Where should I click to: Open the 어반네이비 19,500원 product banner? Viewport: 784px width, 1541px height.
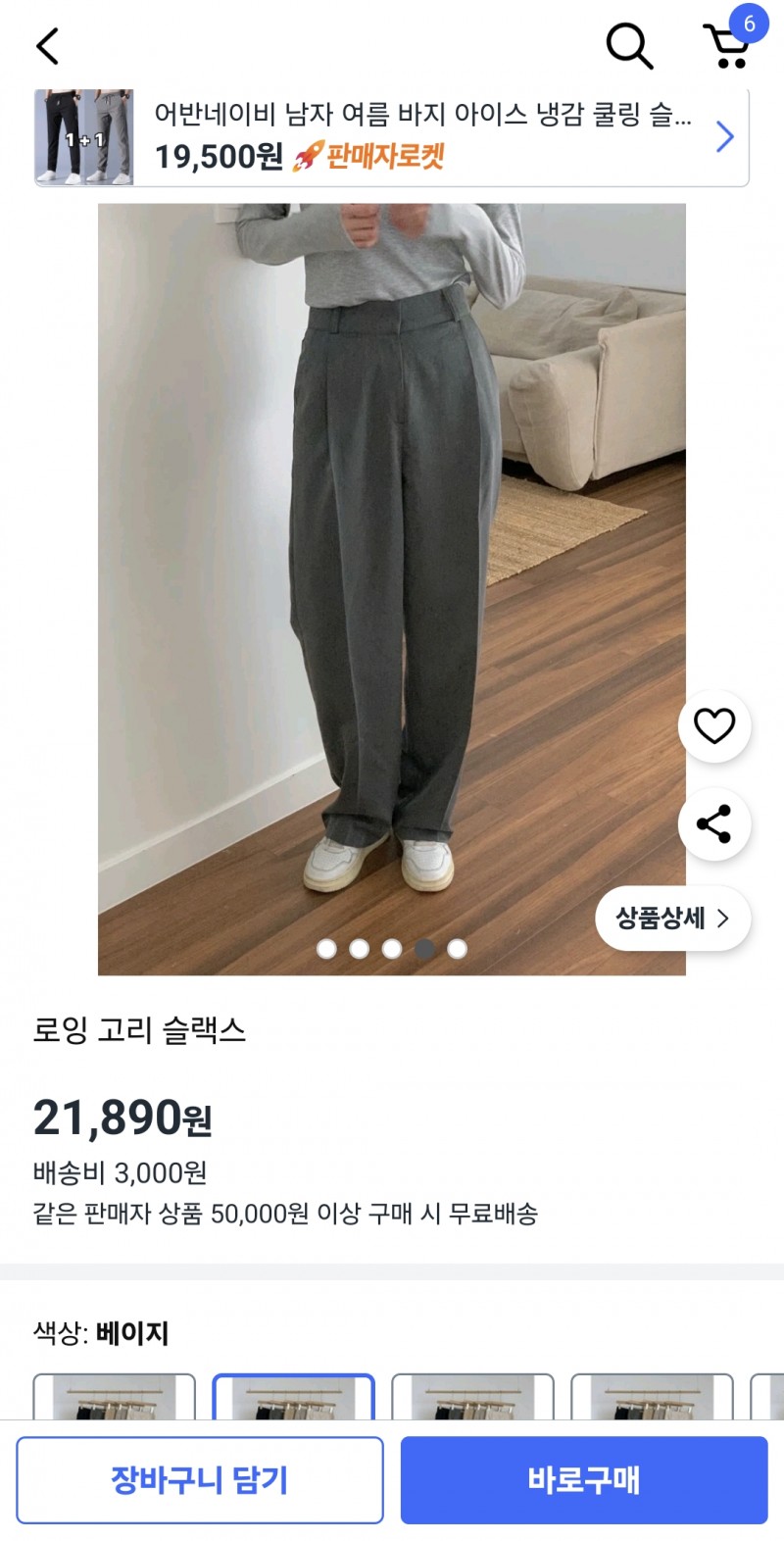392,136
